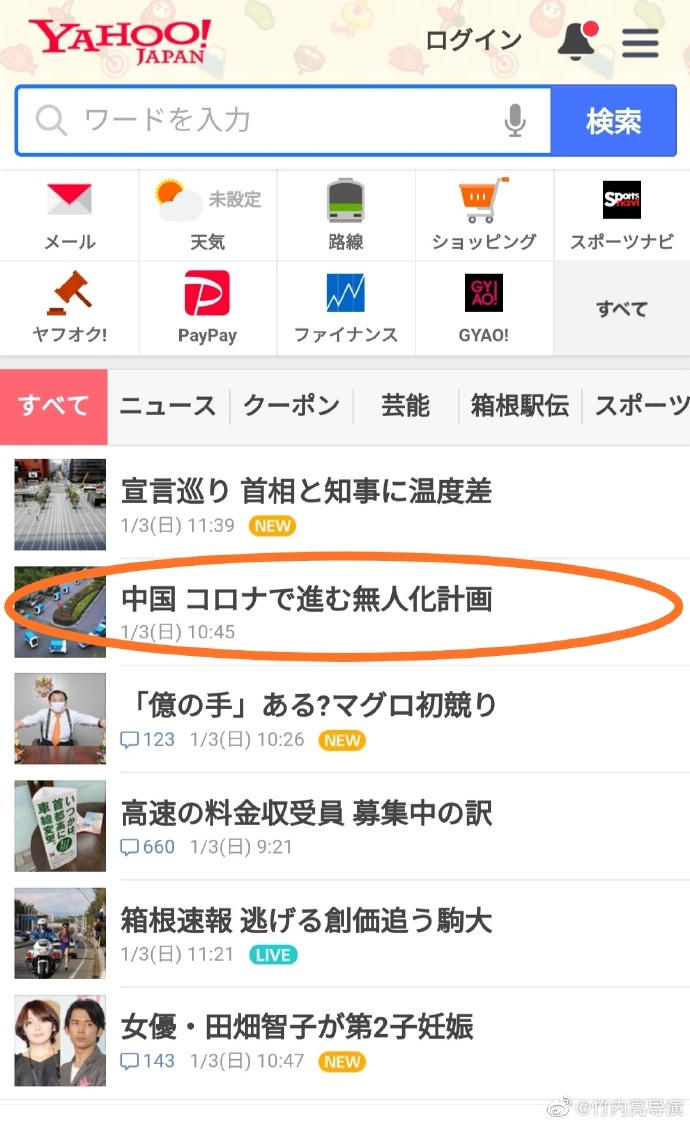The height and width of the screenshot is (1124, 690).
Task: Open the notifications bell
Action: coord(576,41)
